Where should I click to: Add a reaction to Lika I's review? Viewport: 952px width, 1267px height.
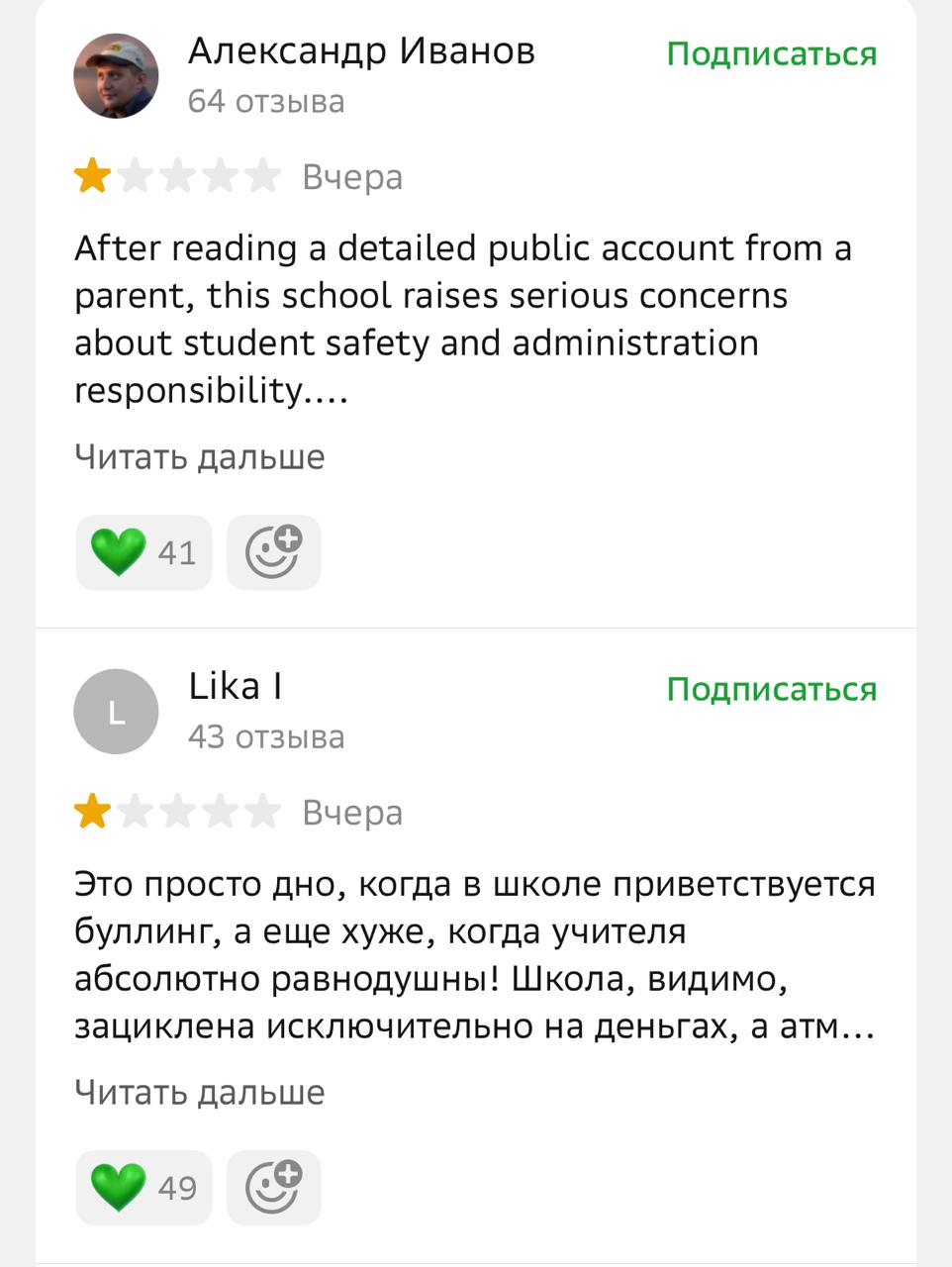[273, 1188]
